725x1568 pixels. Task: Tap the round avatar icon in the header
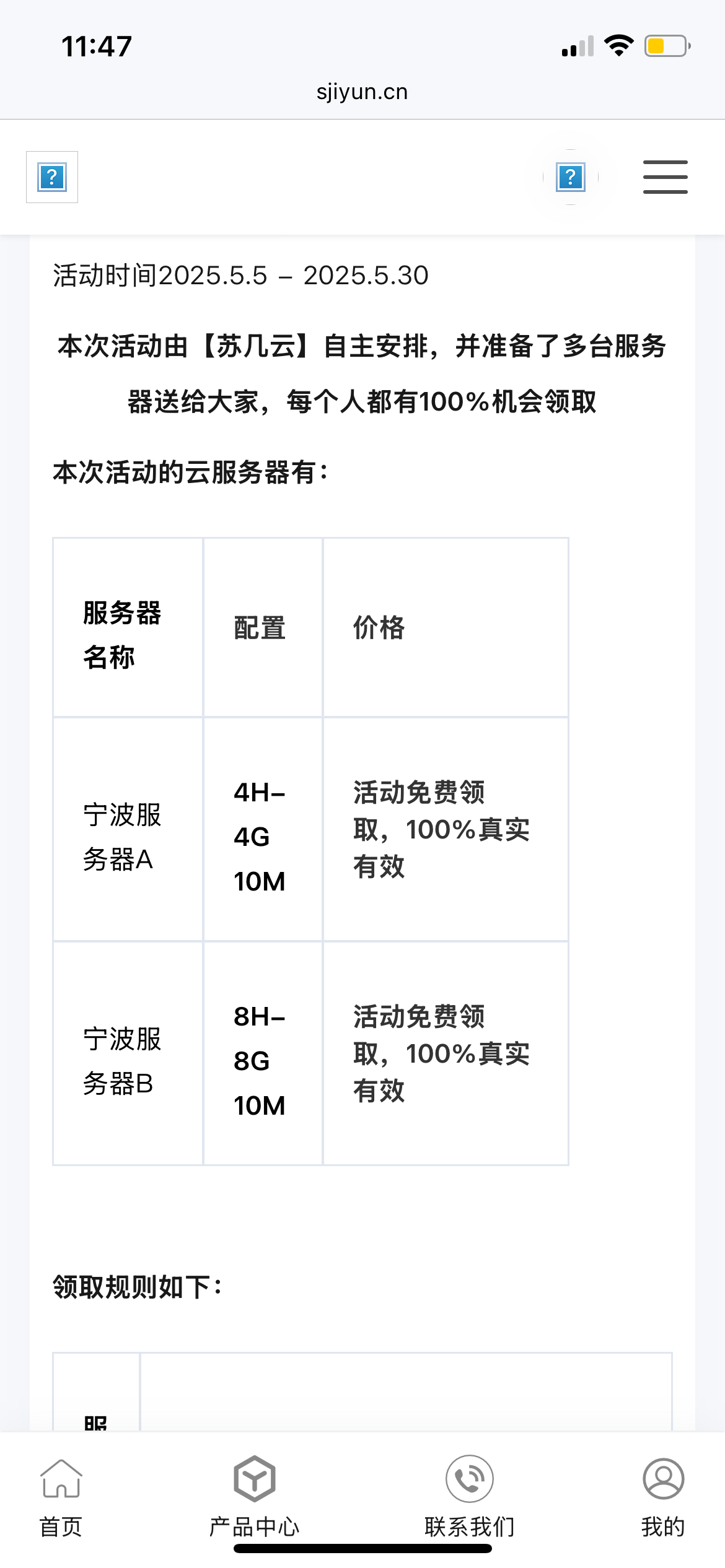[x=571, y=177]
